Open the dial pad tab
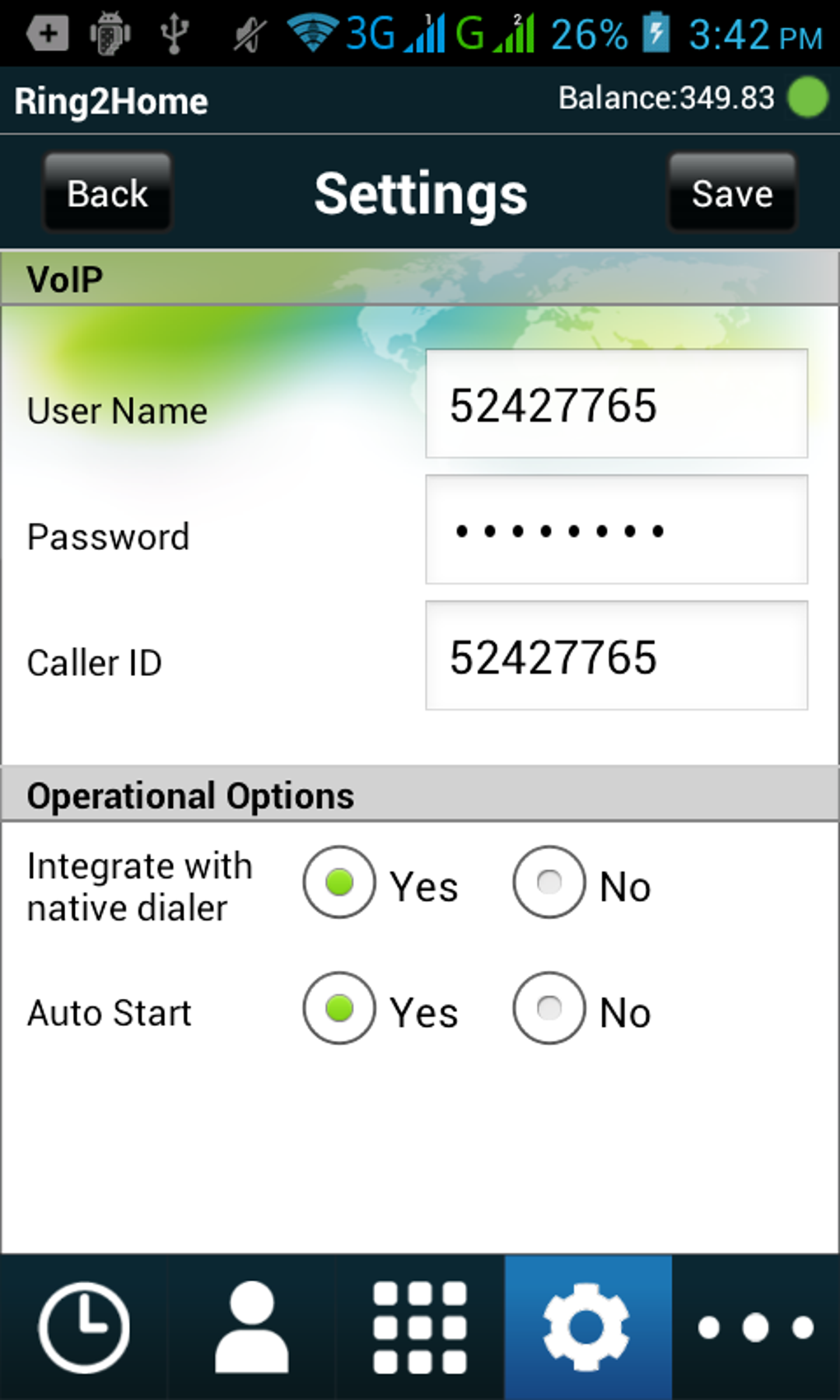Viewport: 840px width, 1400px height. pos(420,1328)
